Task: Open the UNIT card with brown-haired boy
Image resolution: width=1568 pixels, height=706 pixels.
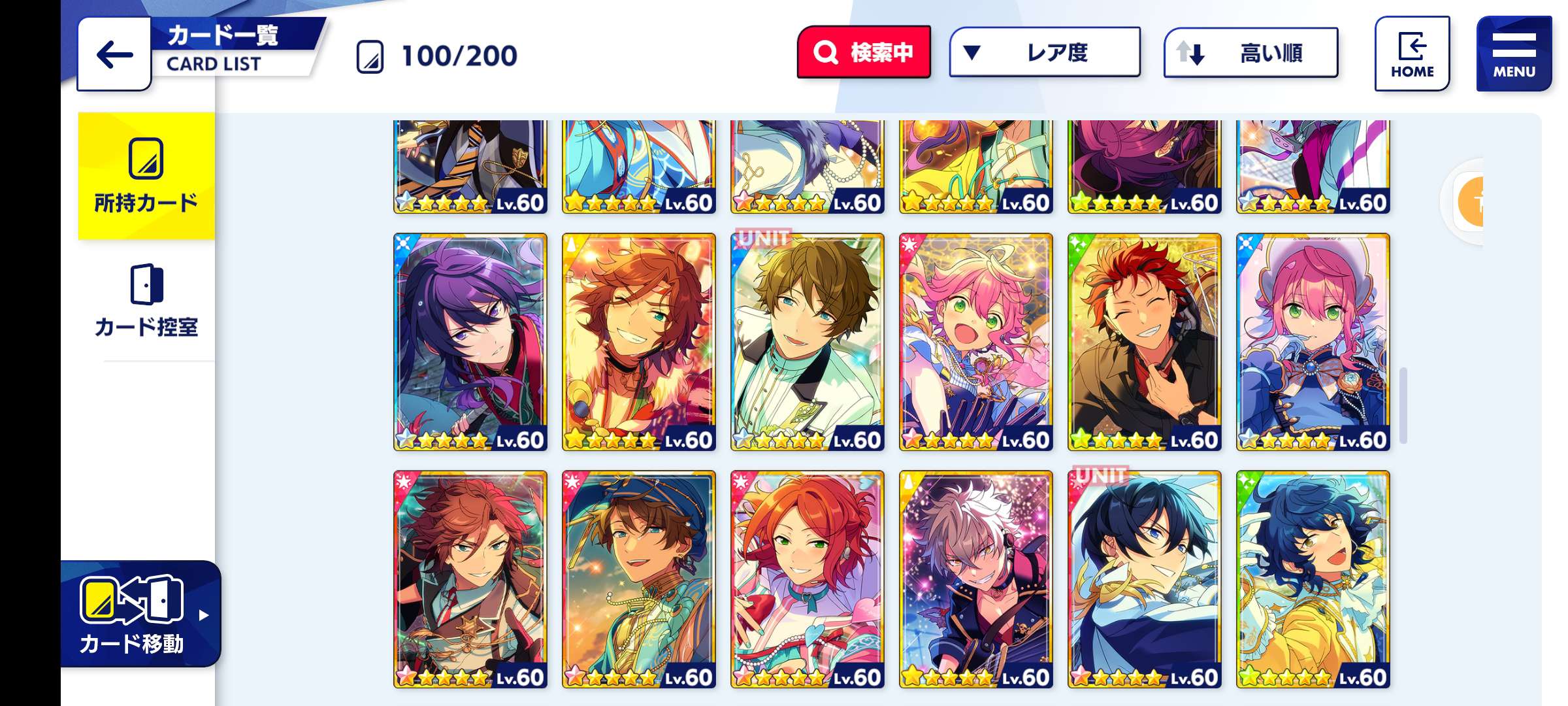Action: (808, 341)
